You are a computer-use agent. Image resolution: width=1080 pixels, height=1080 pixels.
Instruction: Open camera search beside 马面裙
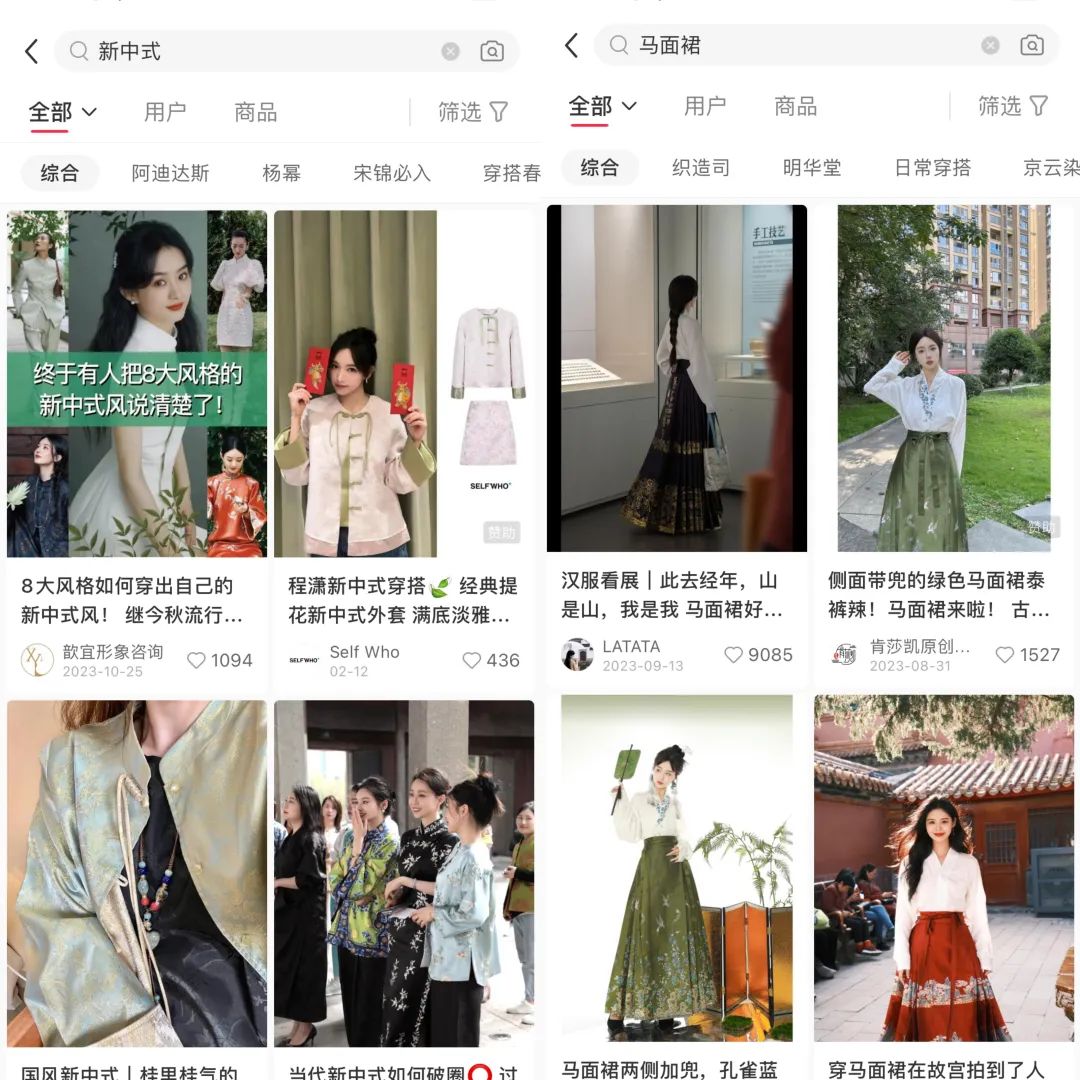[x=1031, y=45]
